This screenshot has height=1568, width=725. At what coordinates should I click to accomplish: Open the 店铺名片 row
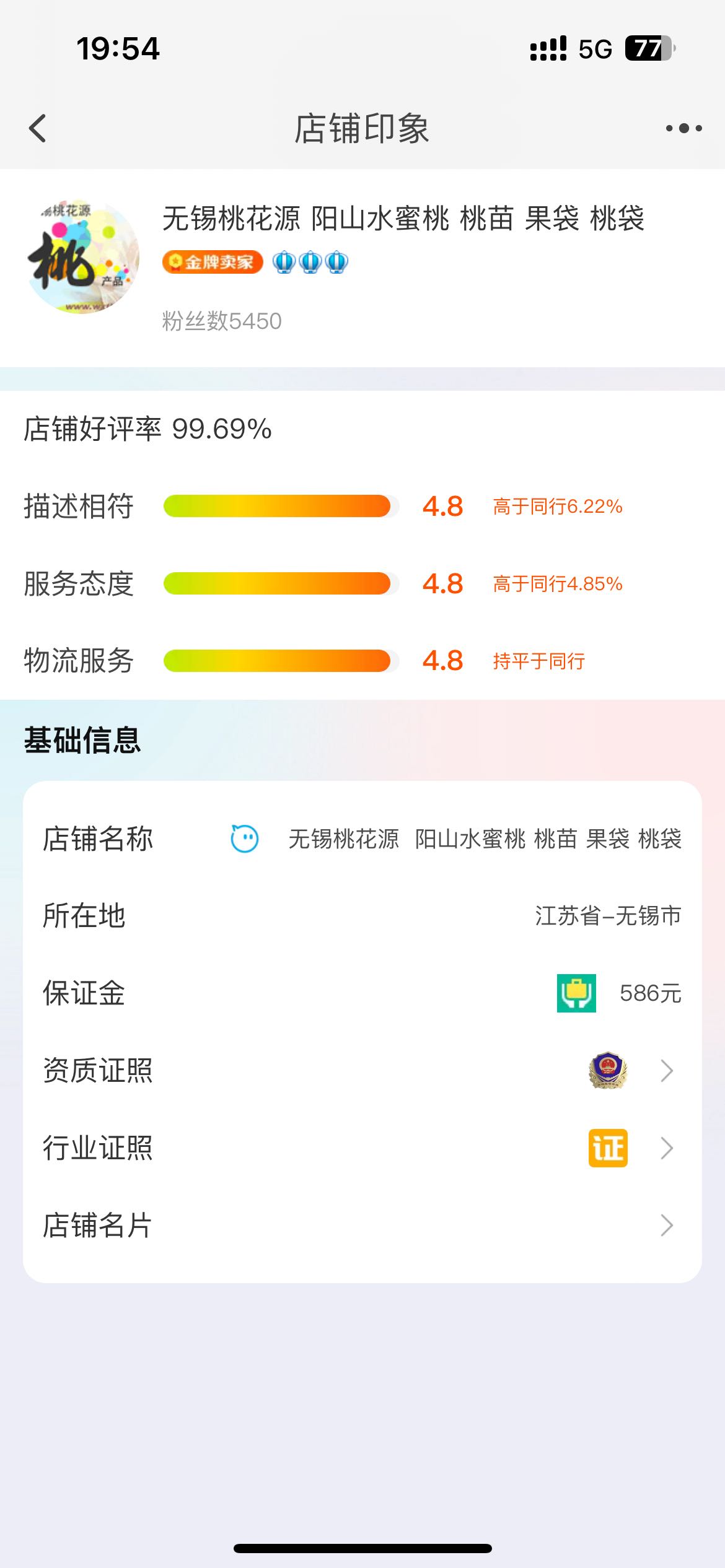click(362, 1225)
